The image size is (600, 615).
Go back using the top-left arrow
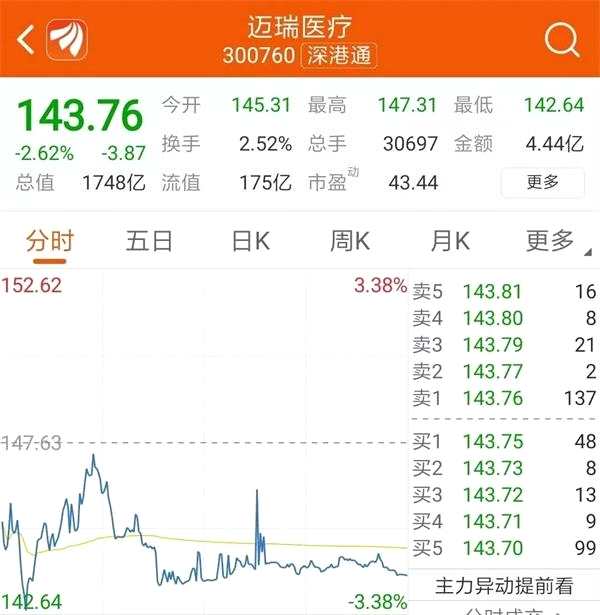click(x=27, y=40)
